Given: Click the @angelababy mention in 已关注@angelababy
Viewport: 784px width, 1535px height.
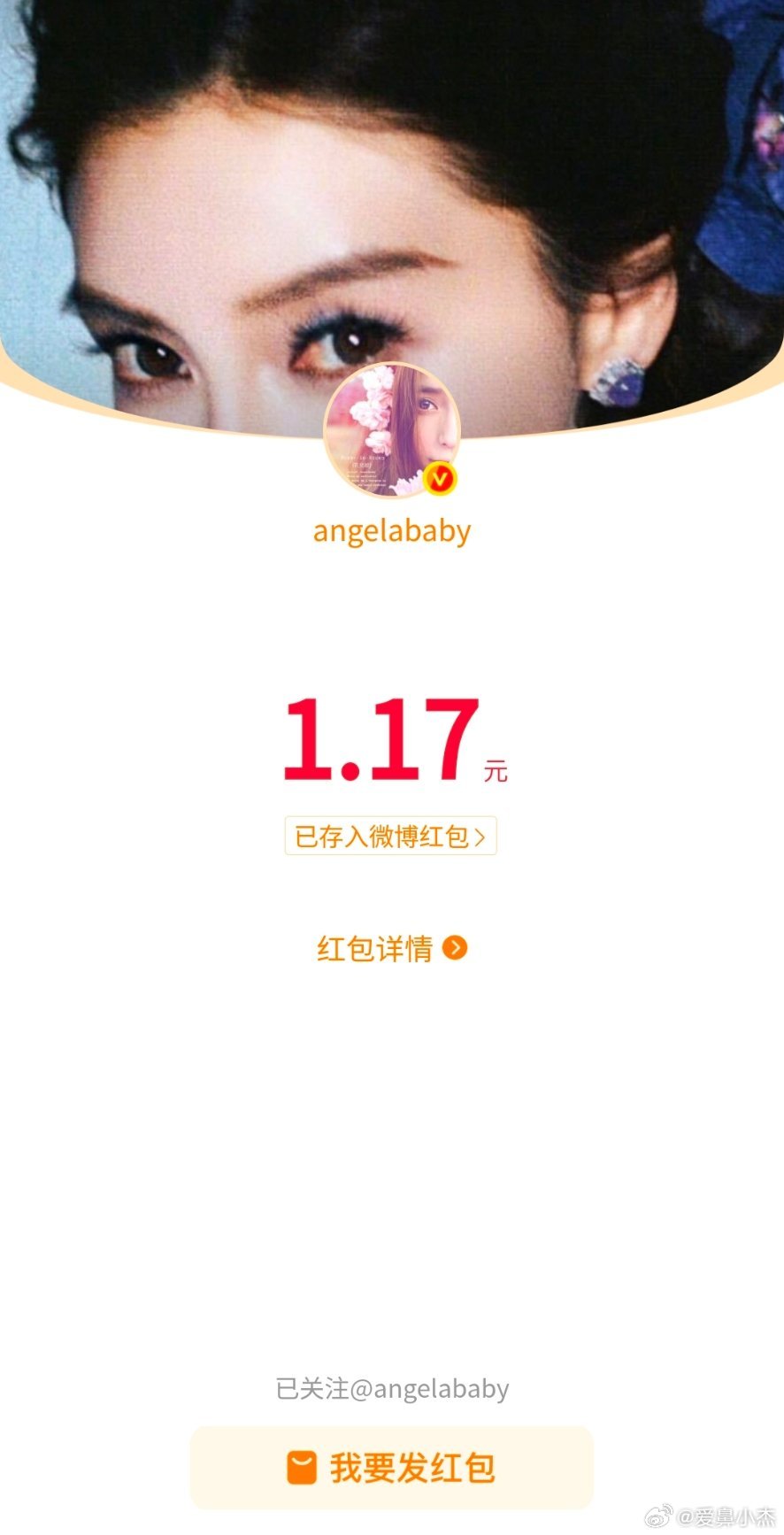Looking at the screenshot, I should point(433,1390).
